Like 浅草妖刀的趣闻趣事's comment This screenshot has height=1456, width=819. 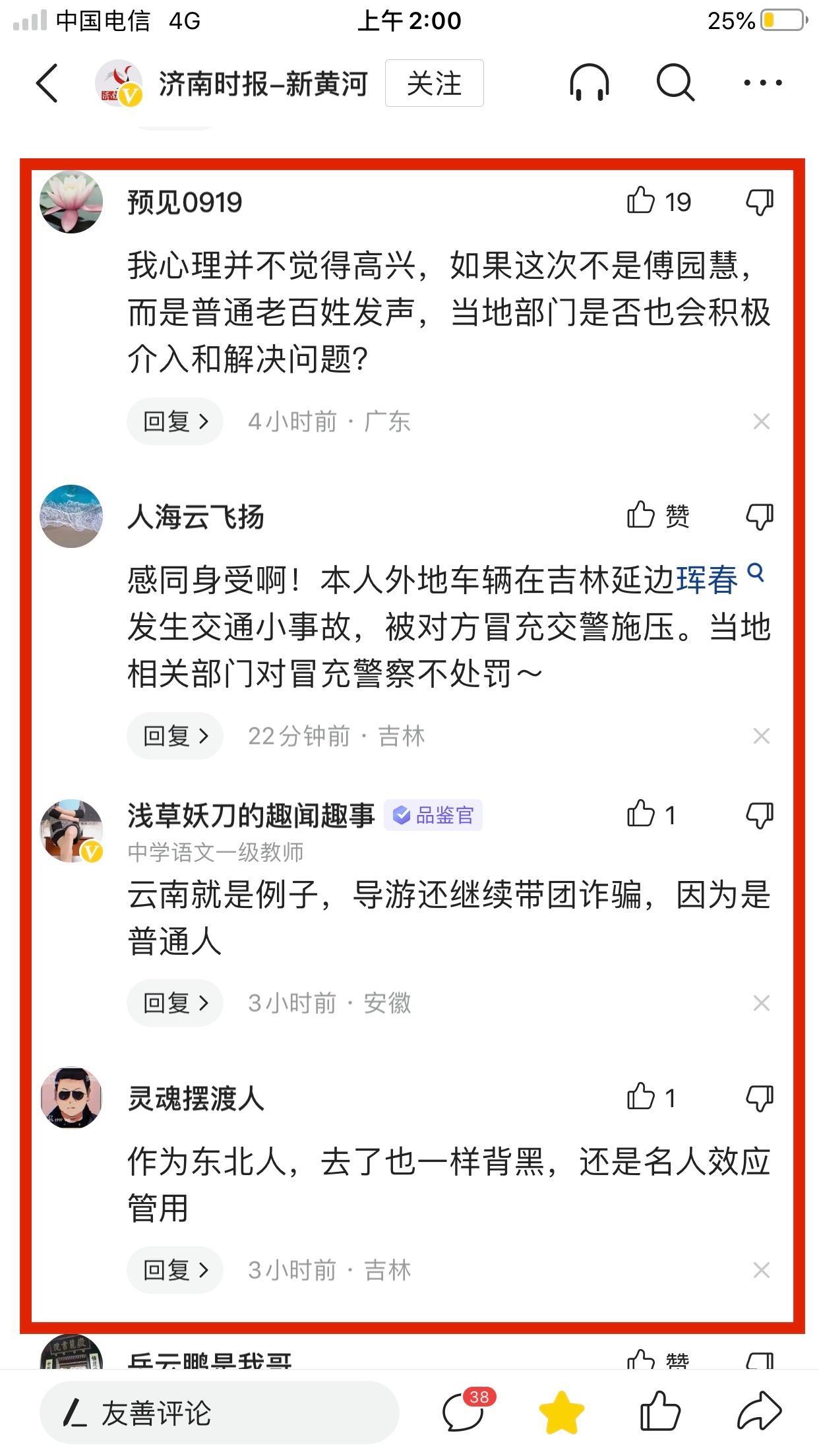click(x=641, y=815)
